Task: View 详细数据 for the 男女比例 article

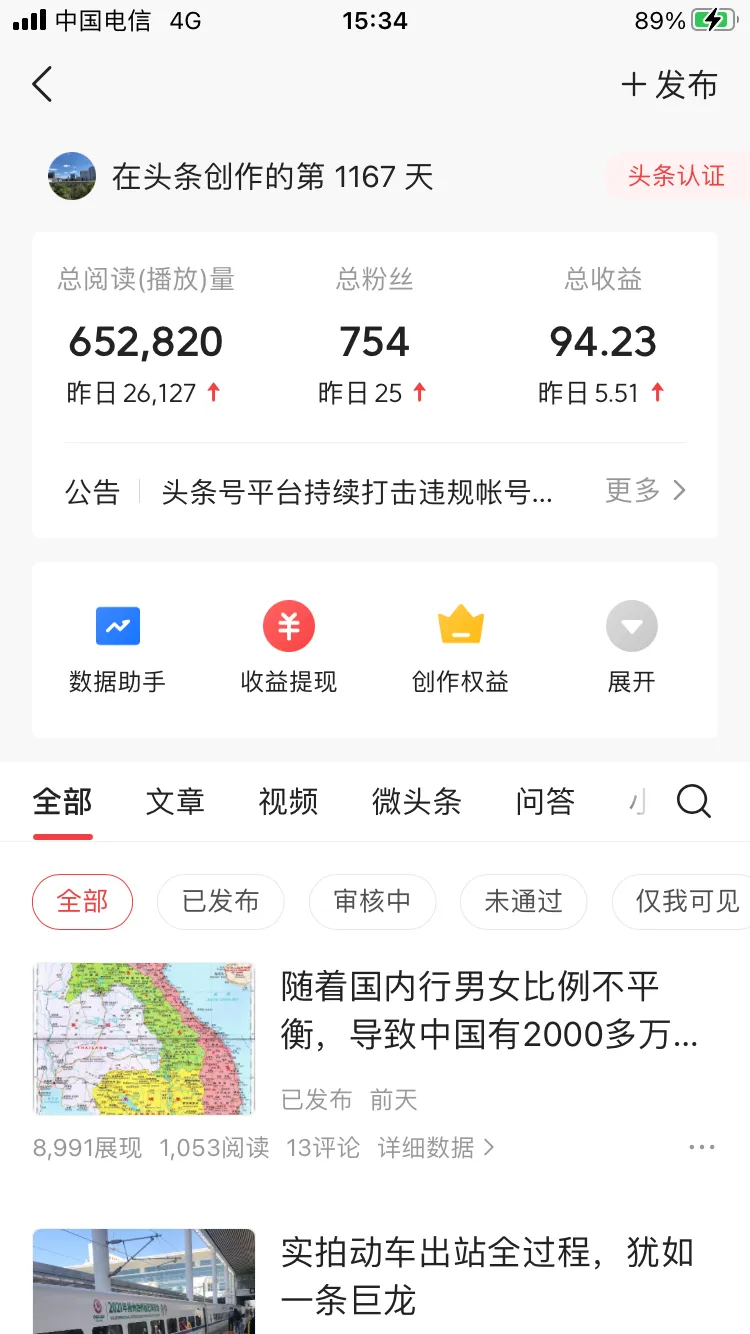Action: point(436,1147)
